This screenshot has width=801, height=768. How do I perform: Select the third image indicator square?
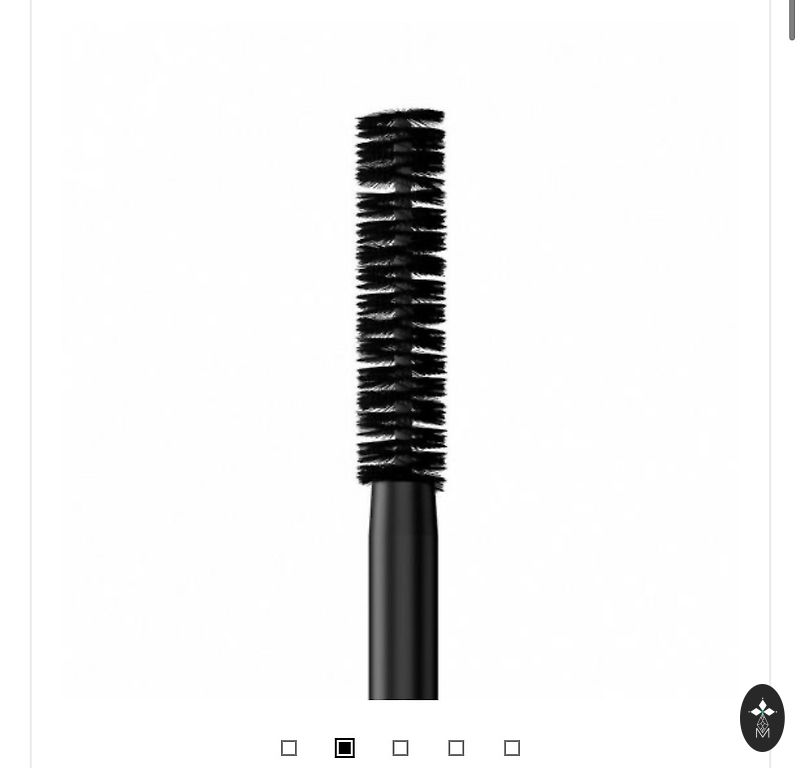click(401, 748)
